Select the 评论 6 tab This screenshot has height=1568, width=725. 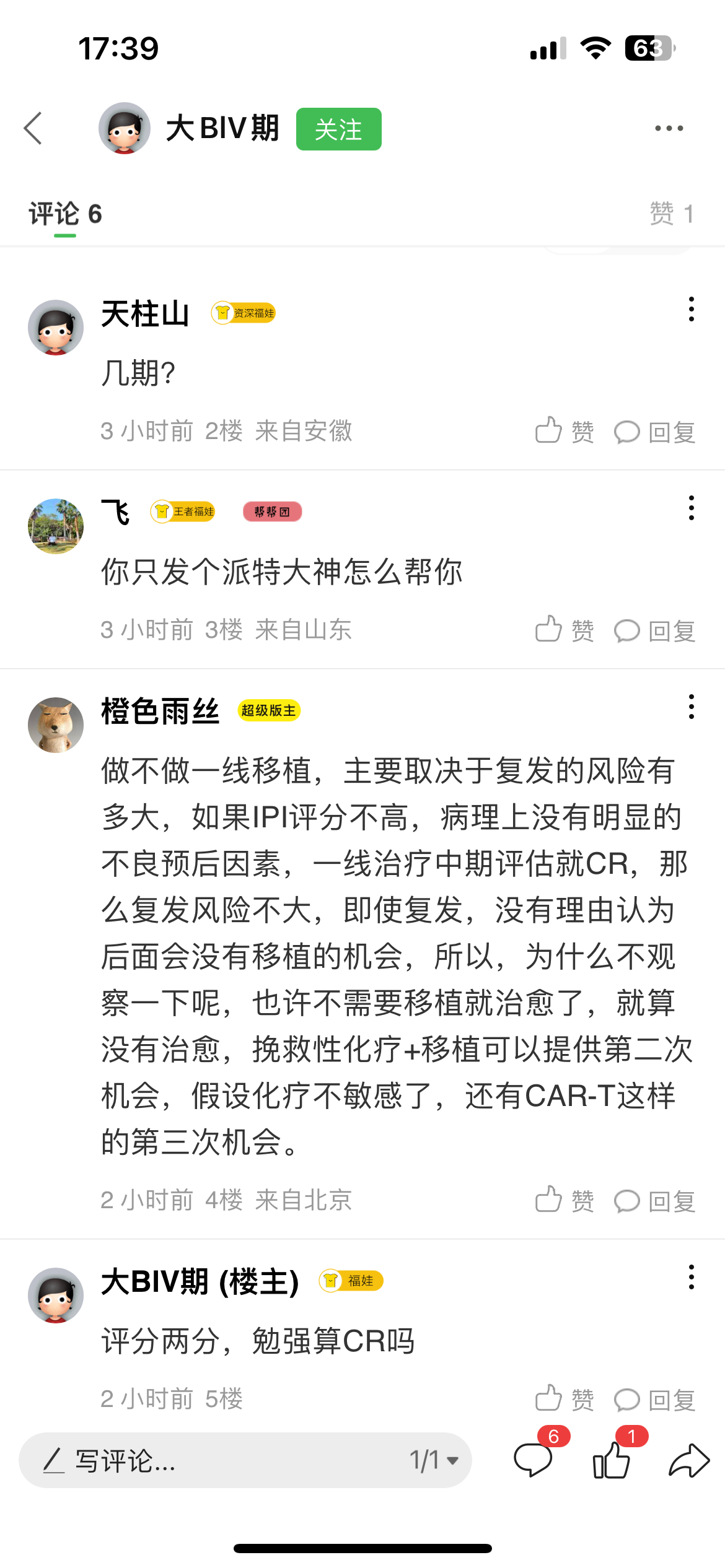65,214
